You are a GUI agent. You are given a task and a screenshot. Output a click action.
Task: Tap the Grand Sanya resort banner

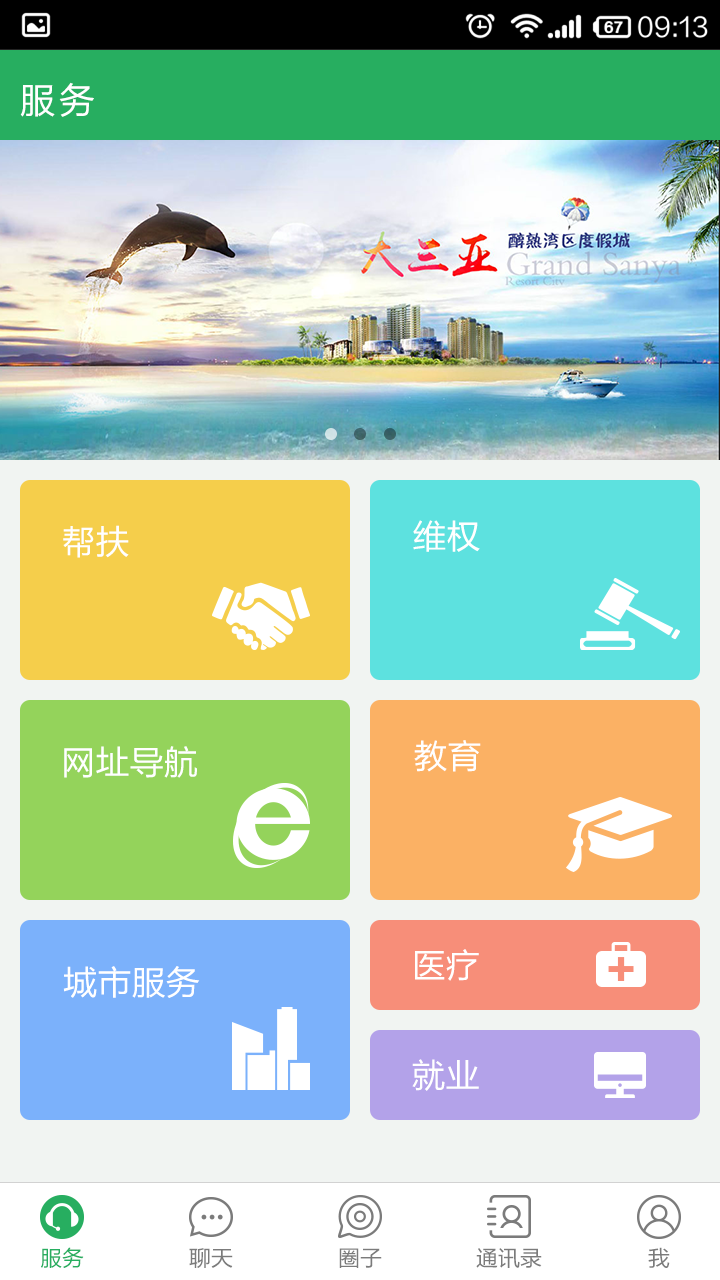coord(360,300)
